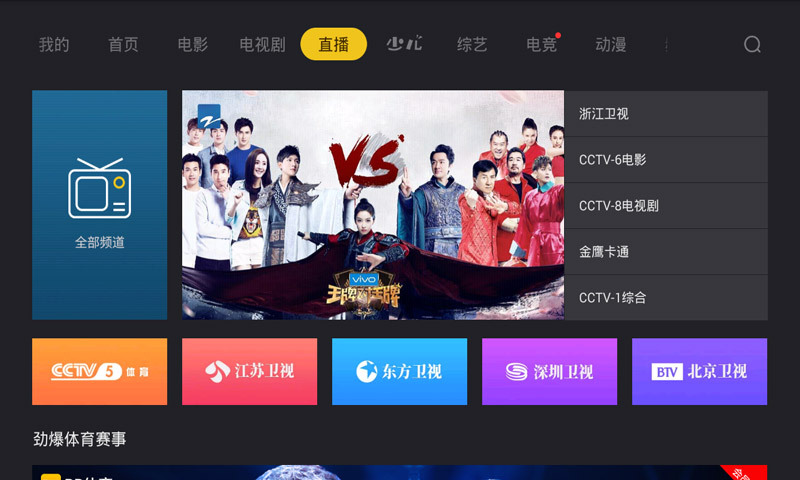The height and width of the screenshot is (480, 800).
Task: Go to the 动漫 tab
Action: point(610,45)
